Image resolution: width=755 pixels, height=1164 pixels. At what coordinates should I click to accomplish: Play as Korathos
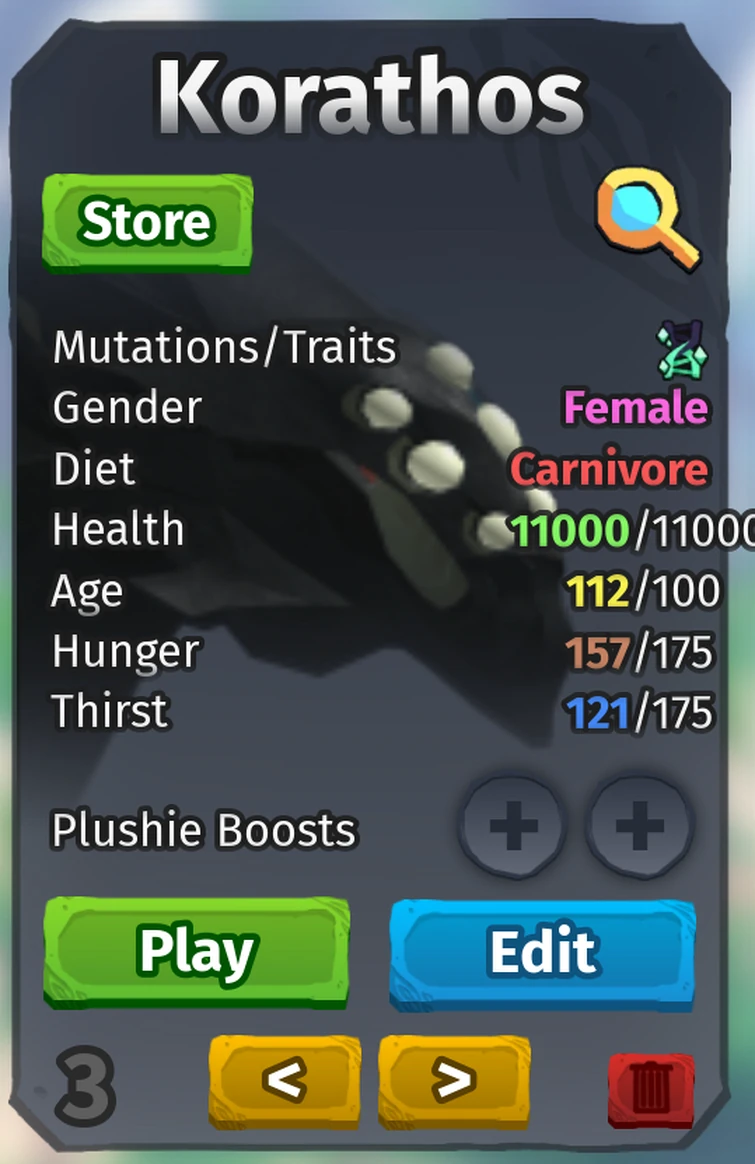point(197,951)
